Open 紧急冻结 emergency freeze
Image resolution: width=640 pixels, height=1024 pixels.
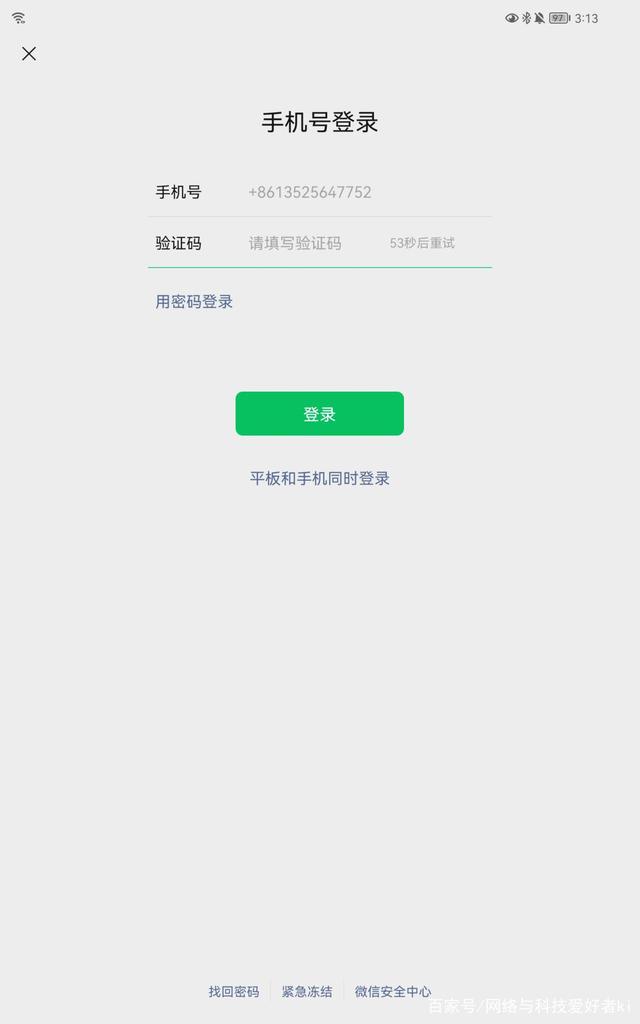coord(307,991)
